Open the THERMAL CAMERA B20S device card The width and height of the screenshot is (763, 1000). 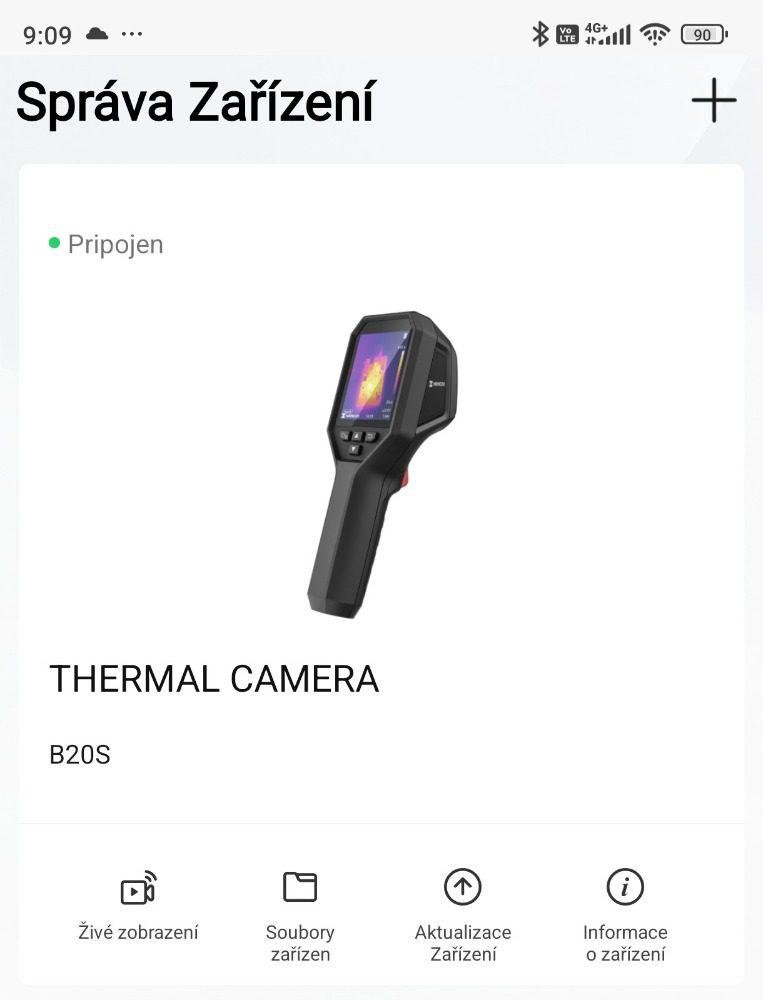click(382, 494)
